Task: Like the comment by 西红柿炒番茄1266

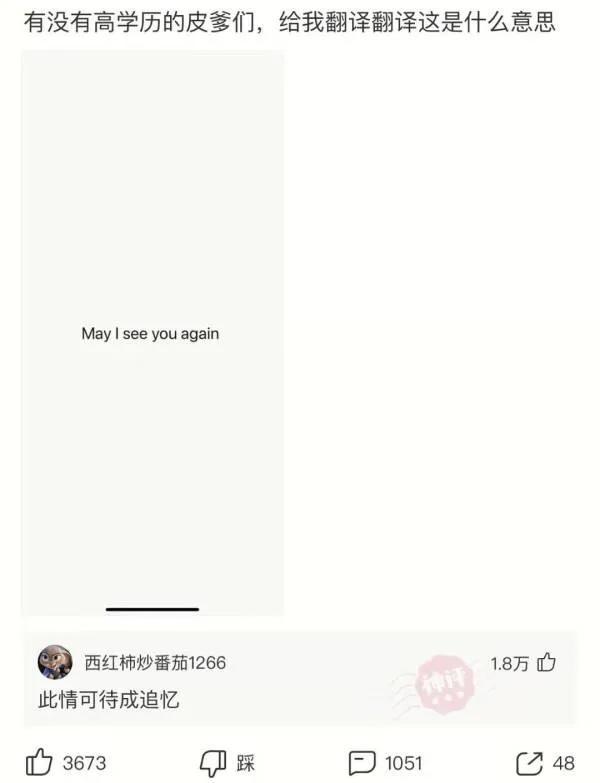Action: tap(546, 662)
